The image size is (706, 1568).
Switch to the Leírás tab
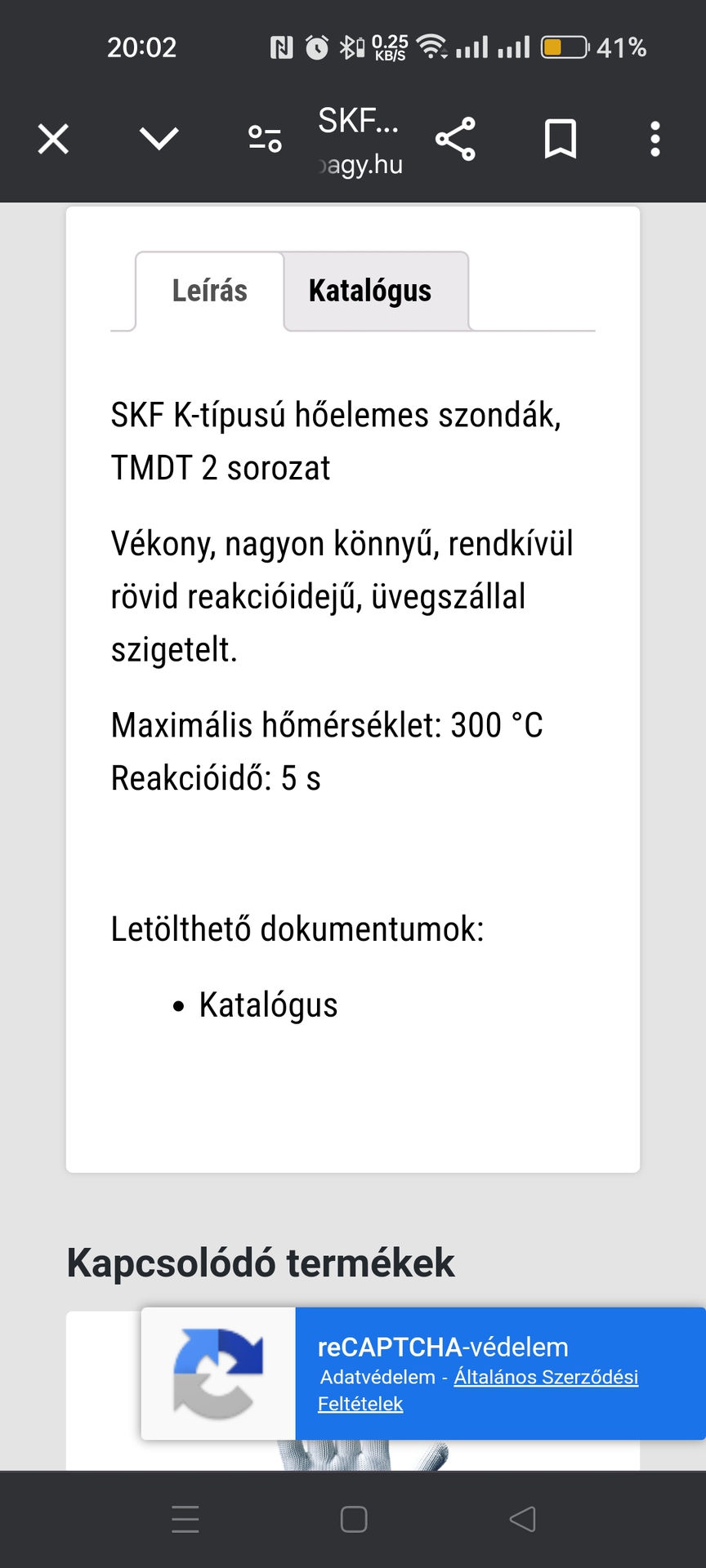(x=210, y=291)
